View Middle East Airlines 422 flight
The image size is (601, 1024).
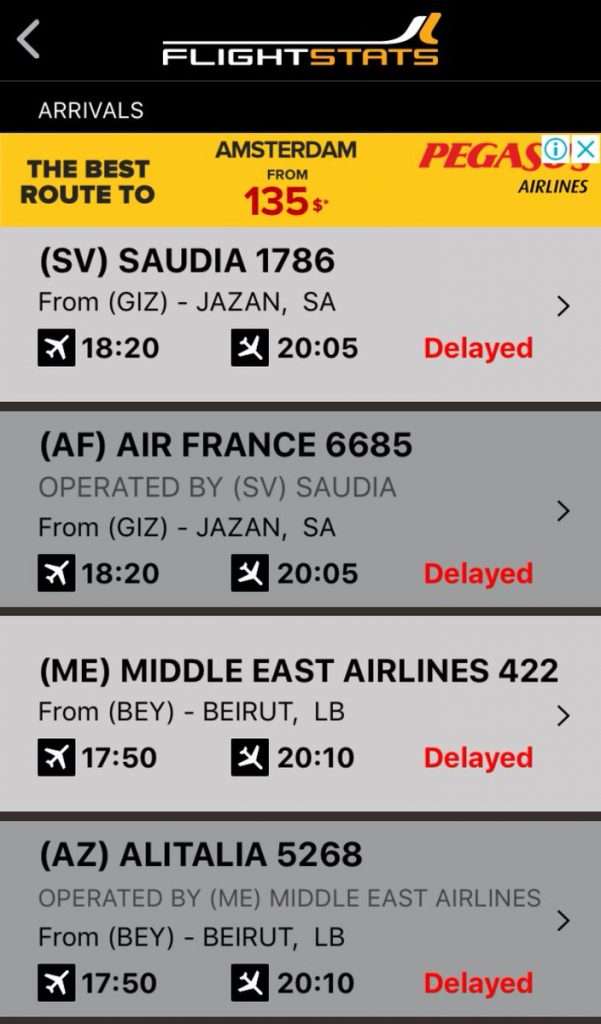coord(300,714)
